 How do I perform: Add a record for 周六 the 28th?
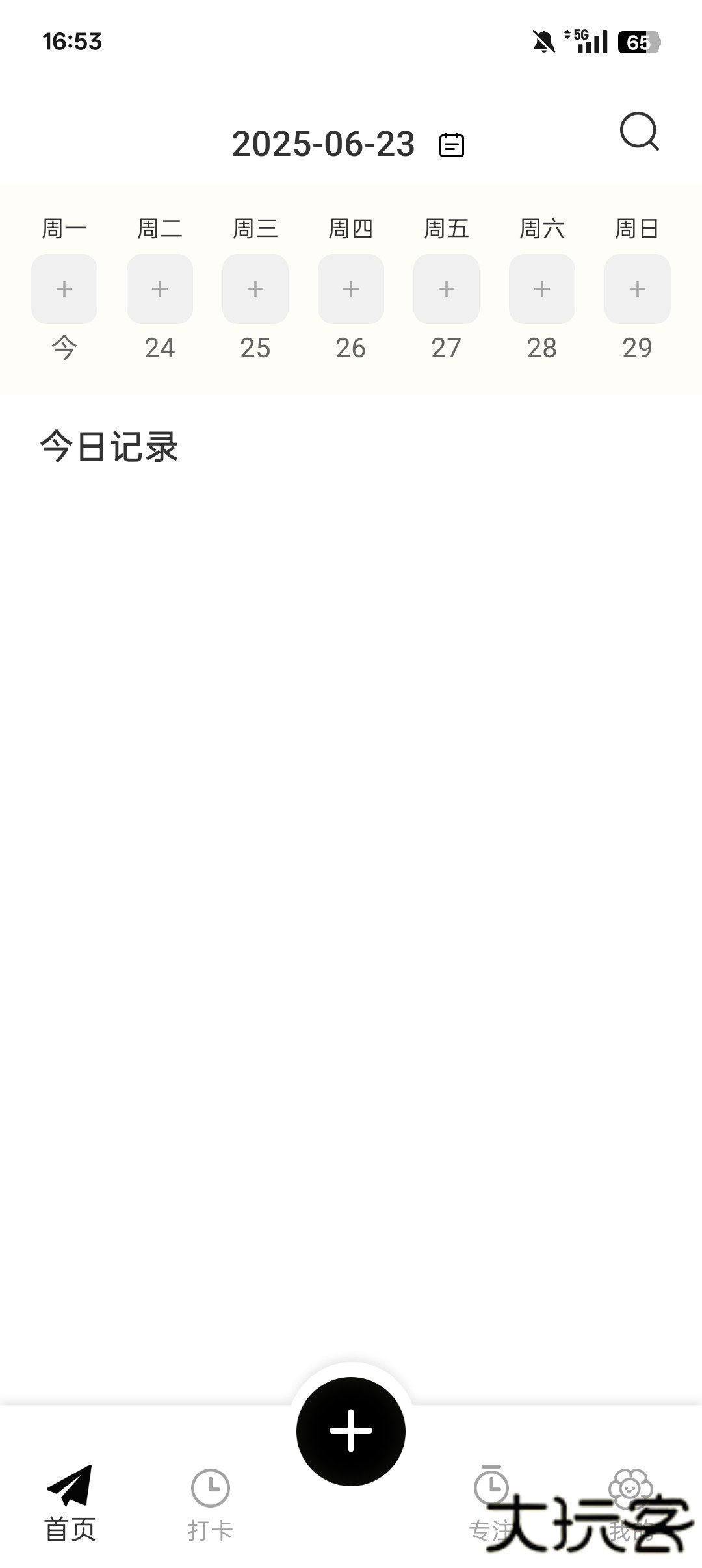[x=542, y=289]
